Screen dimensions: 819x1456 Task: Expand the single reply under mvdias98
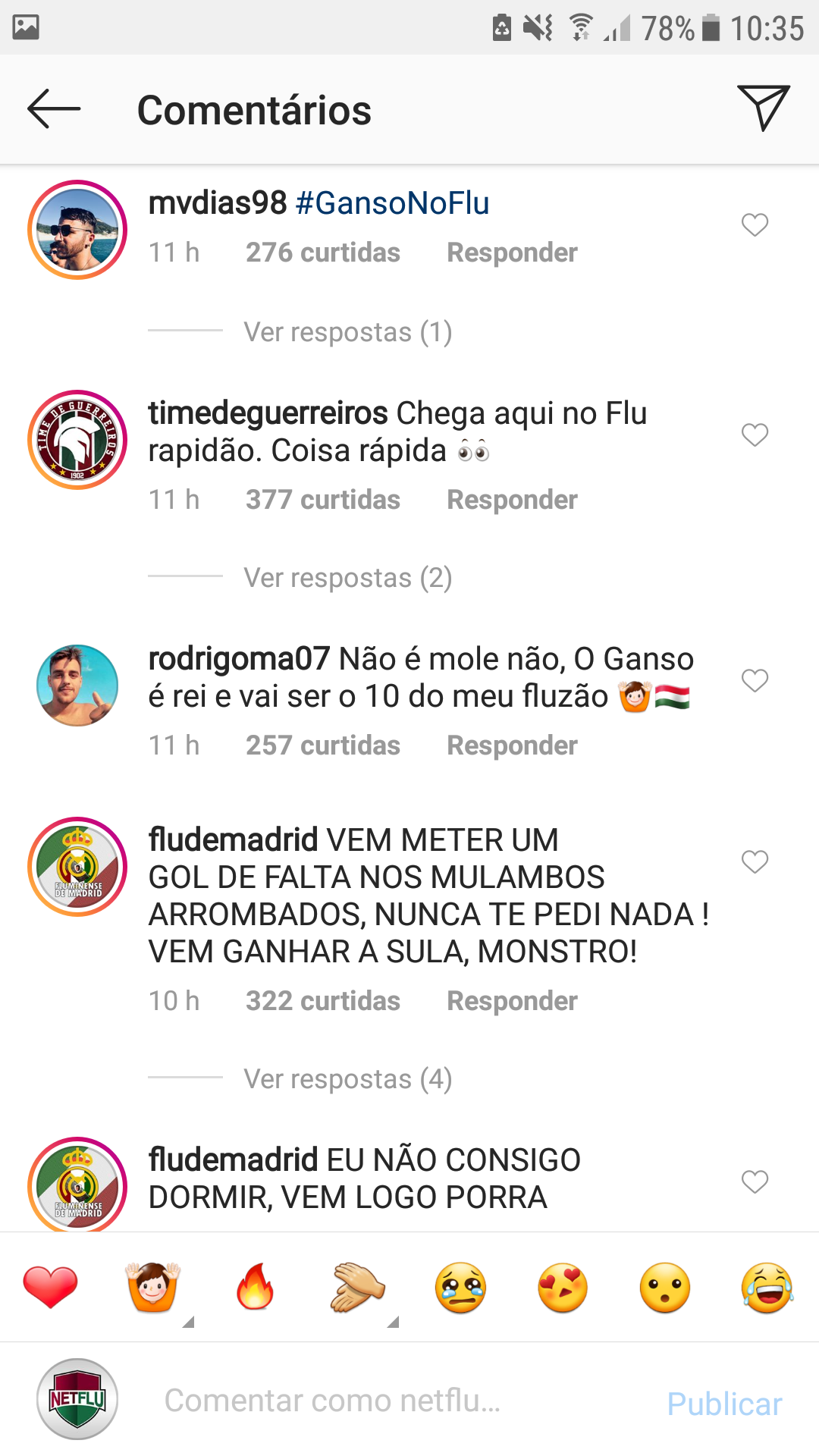[x=348, y=331]
